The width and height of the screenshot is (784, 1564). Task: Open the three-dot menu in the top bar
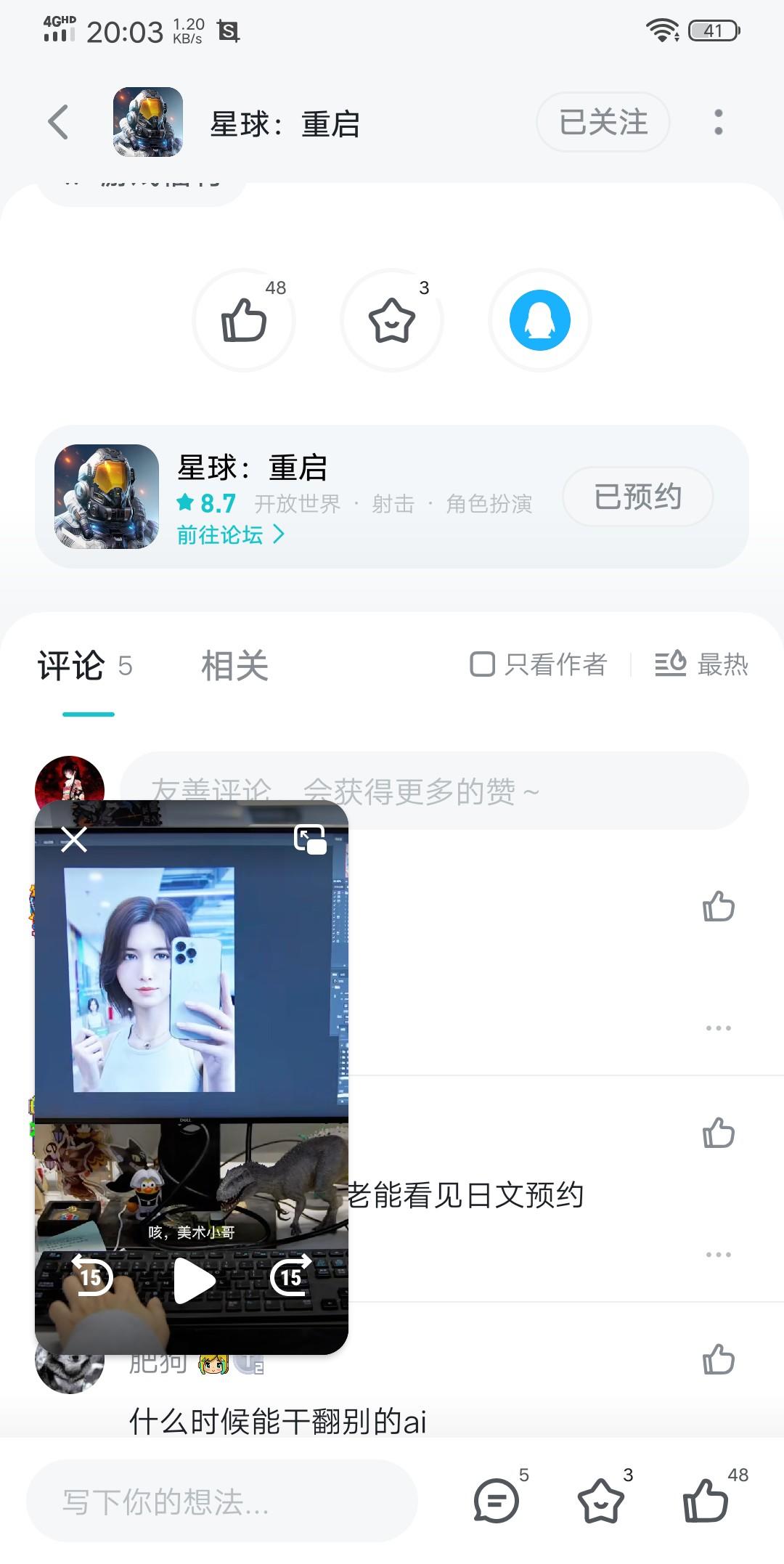pyautogui.click(x=718, y=121)
